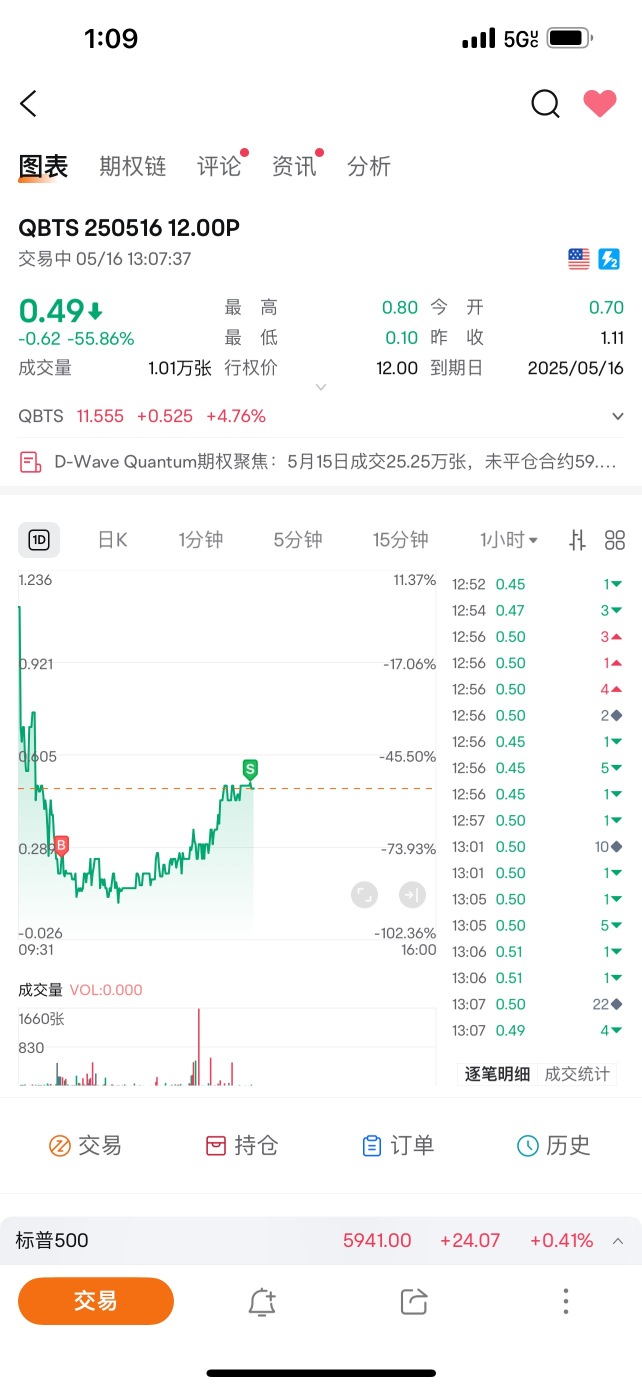Switch to the 评论 tab
Screen dimensions: 642x1389
pos(219,166)
